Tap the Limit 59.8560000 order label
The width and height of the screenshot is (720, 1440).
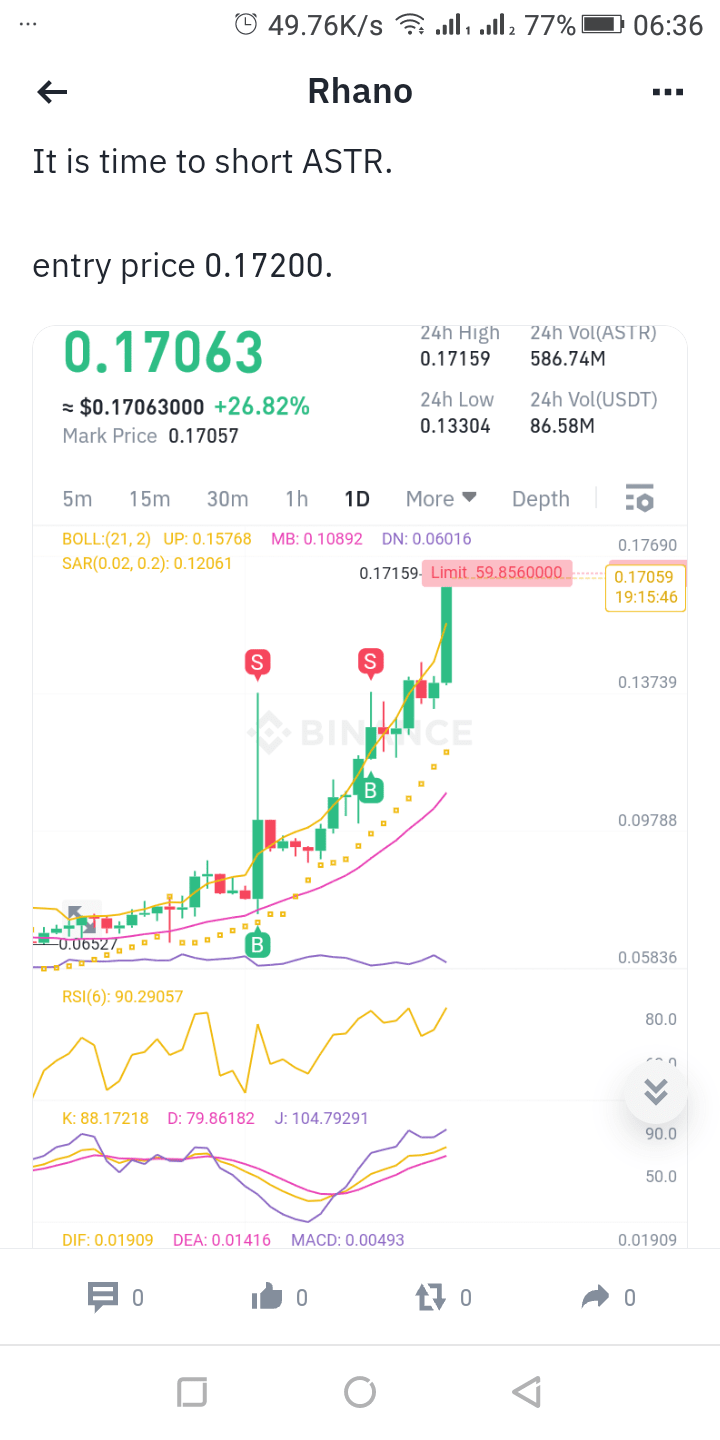pos(496,572)
